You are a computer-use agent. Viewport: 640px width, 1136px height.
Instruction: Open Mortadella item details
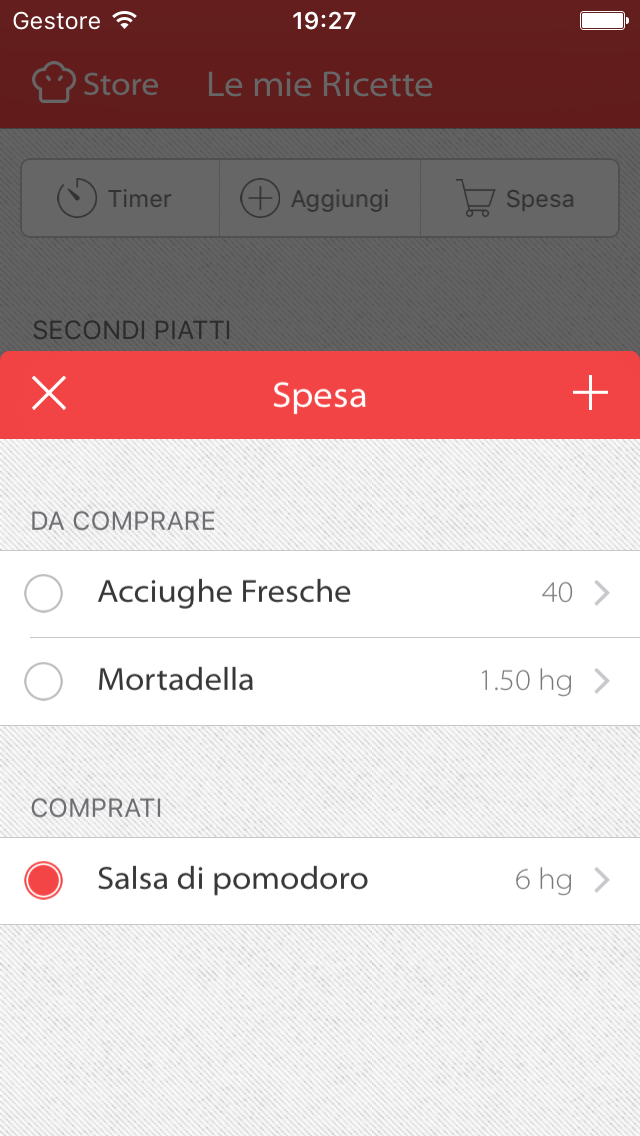(601, 681)
